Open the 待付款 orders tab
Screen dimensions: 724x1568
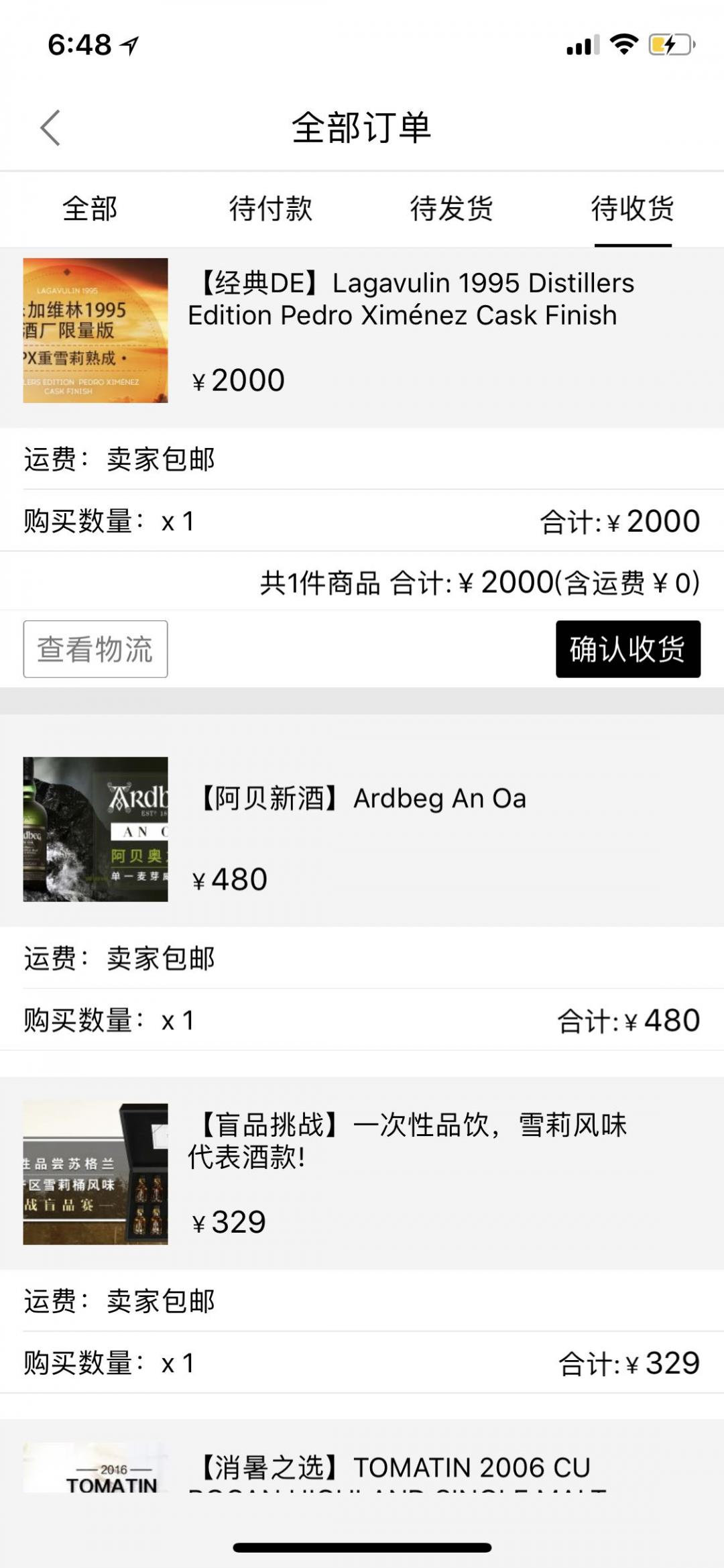(x=271, y=209)
